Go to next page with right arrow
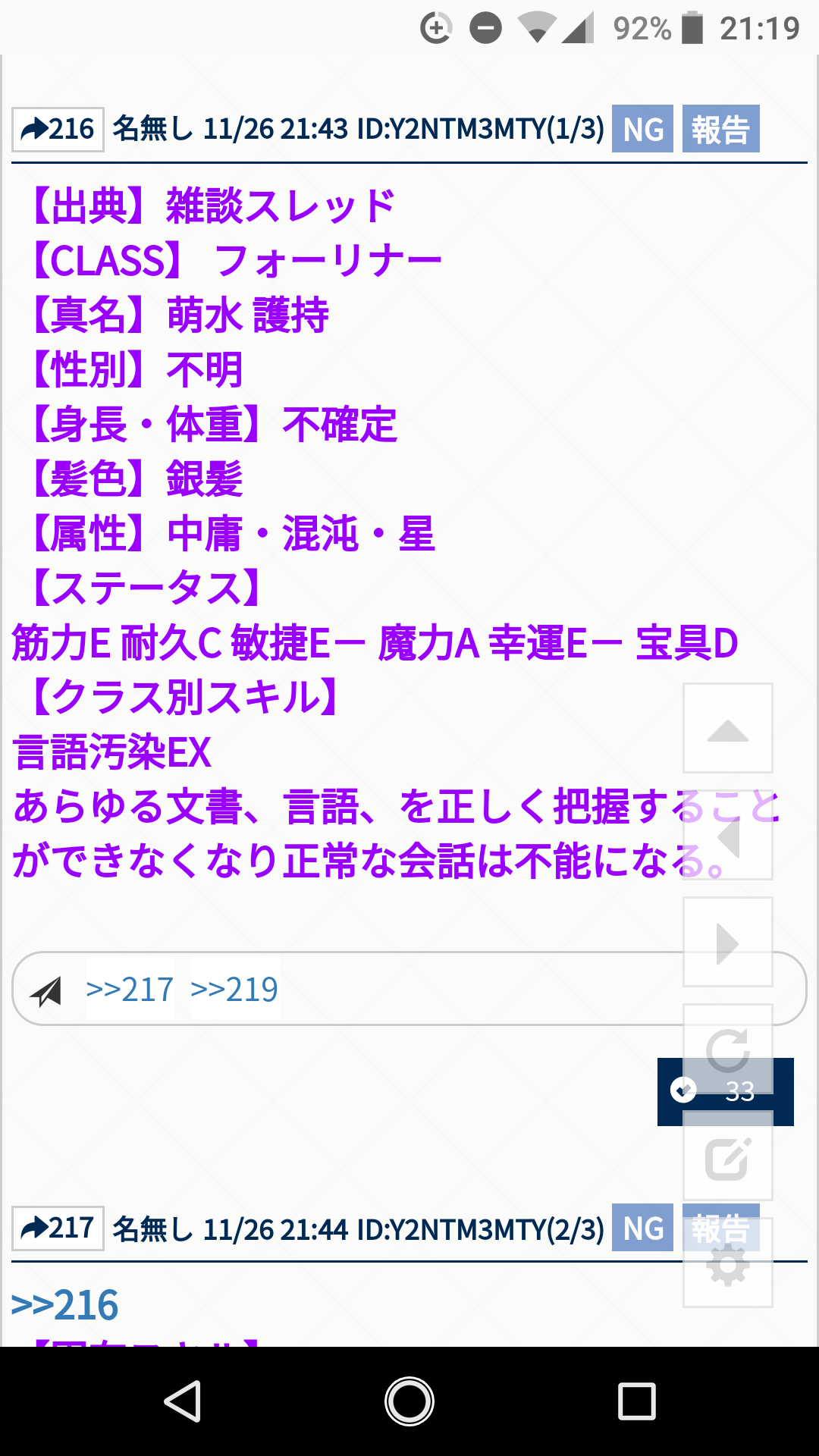Viewport: 819px width, 1456px height. click(x=727, y=943)
